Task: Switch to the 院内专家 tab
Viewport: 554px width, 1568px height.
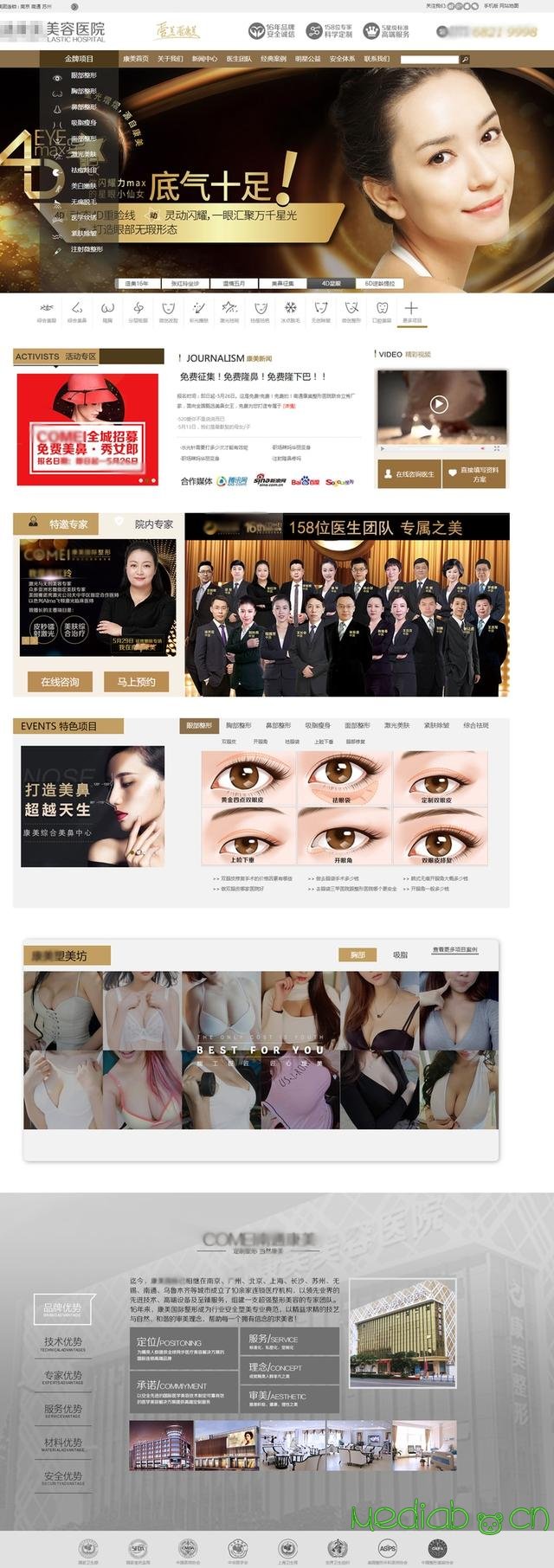Action: click(x=153, y=524)
